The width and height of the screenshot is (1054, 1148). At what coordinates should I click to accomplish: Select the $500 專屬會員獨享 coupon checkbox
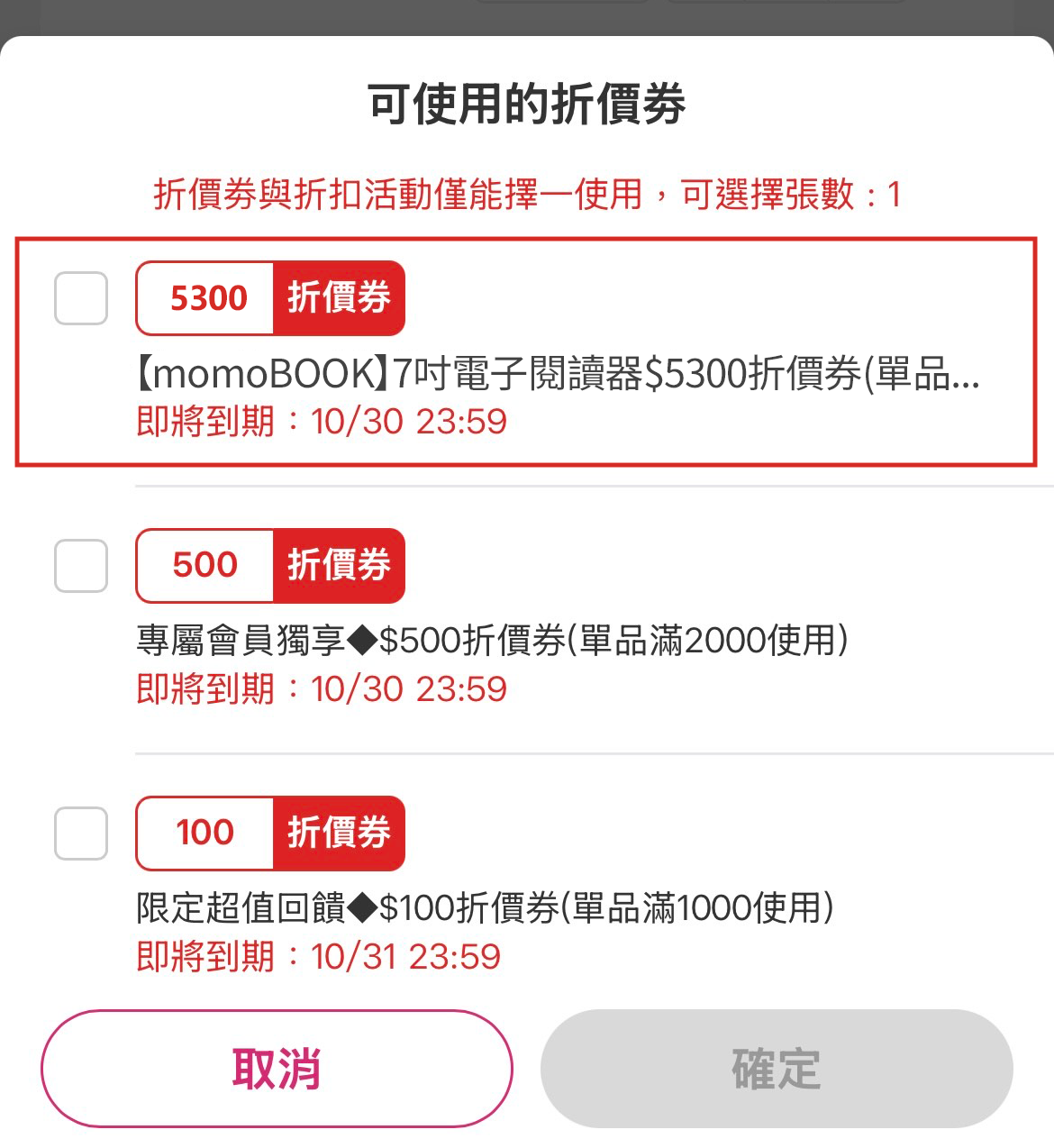pos(81,566)
